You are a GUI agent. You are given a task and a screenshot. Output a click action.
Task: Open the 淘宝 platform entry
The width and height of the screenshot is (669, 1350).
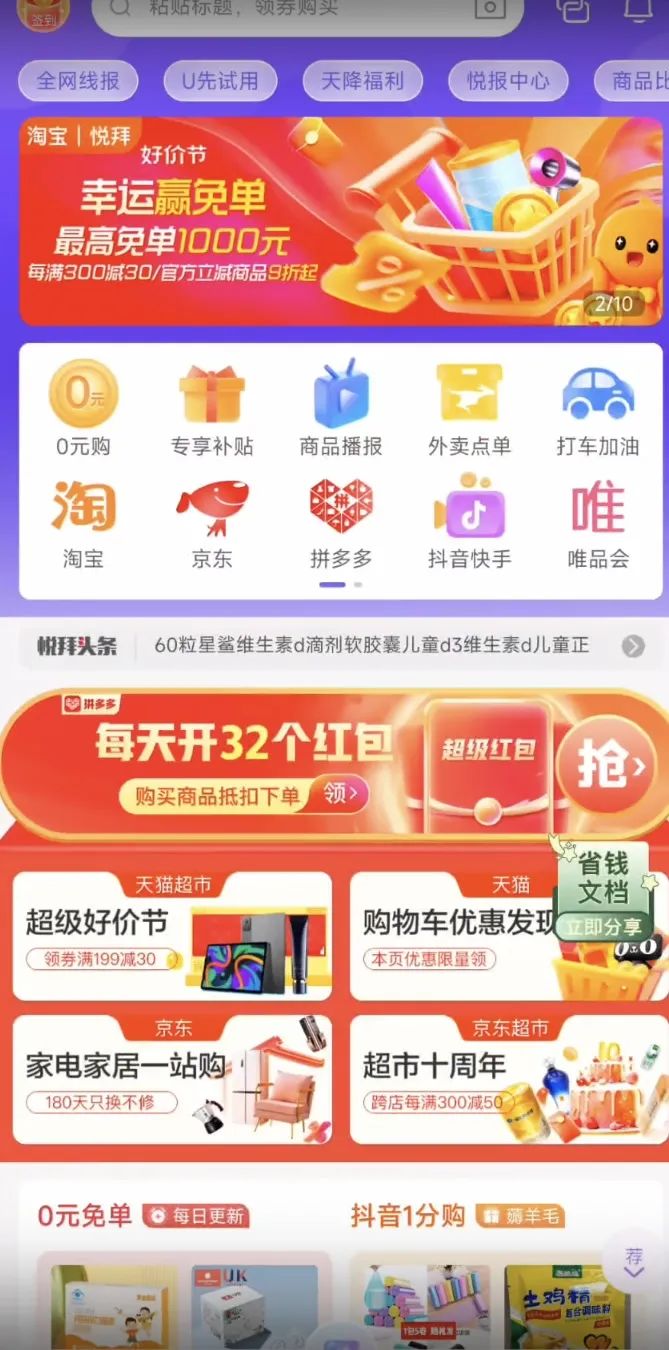(83, 524)
